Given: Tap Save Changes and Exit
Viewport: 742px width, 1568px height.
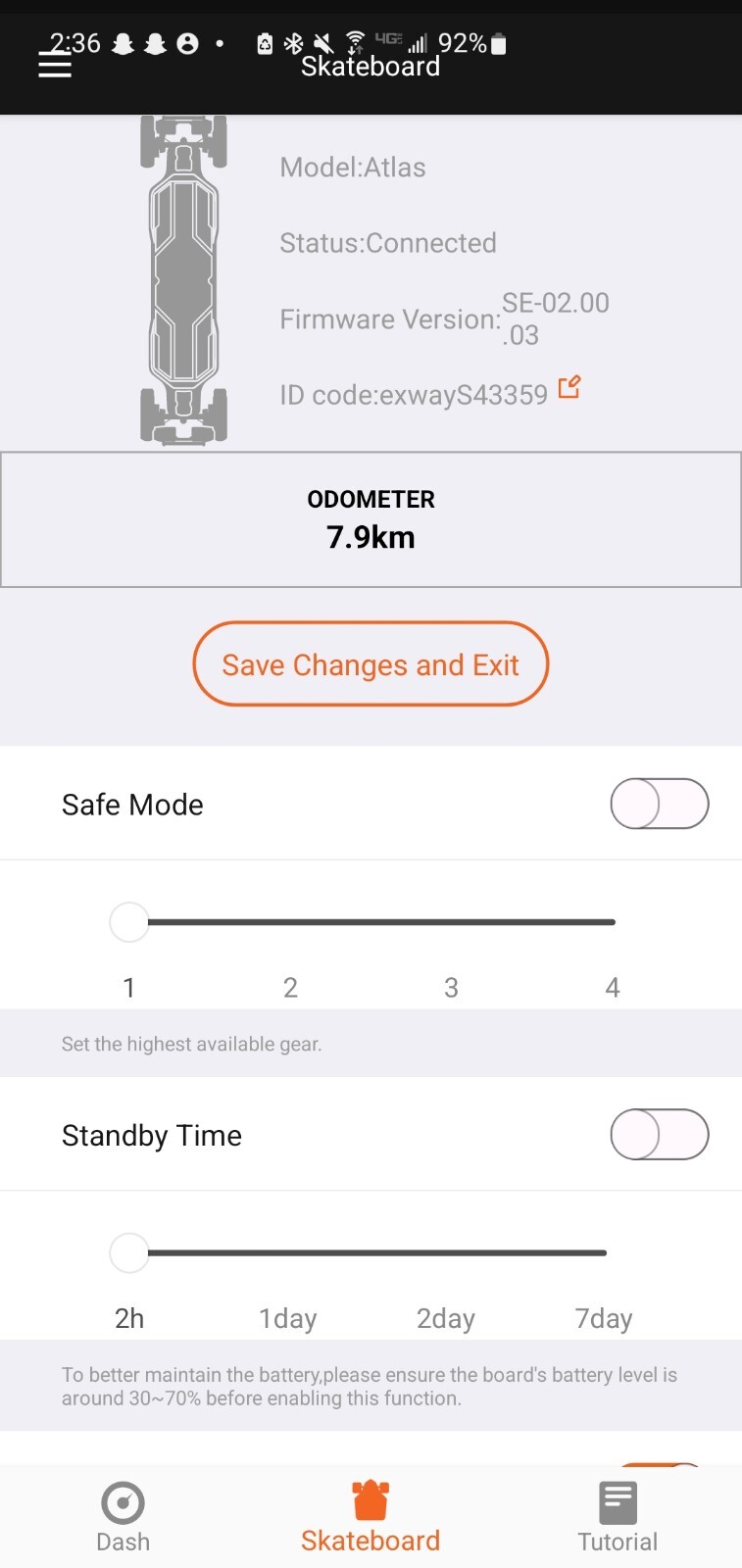Looking at the screenshot, I should pos(371,664).
